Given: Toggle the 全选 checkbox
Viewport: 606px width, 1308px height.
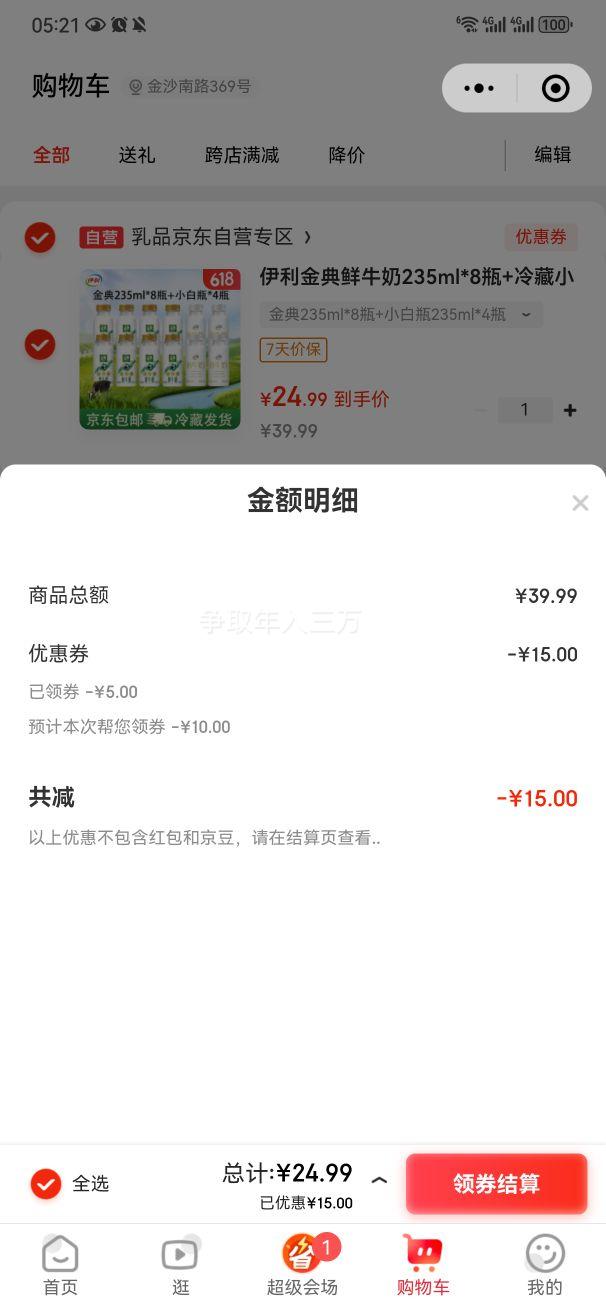Looking at the screenshot, I should 46,1184.
